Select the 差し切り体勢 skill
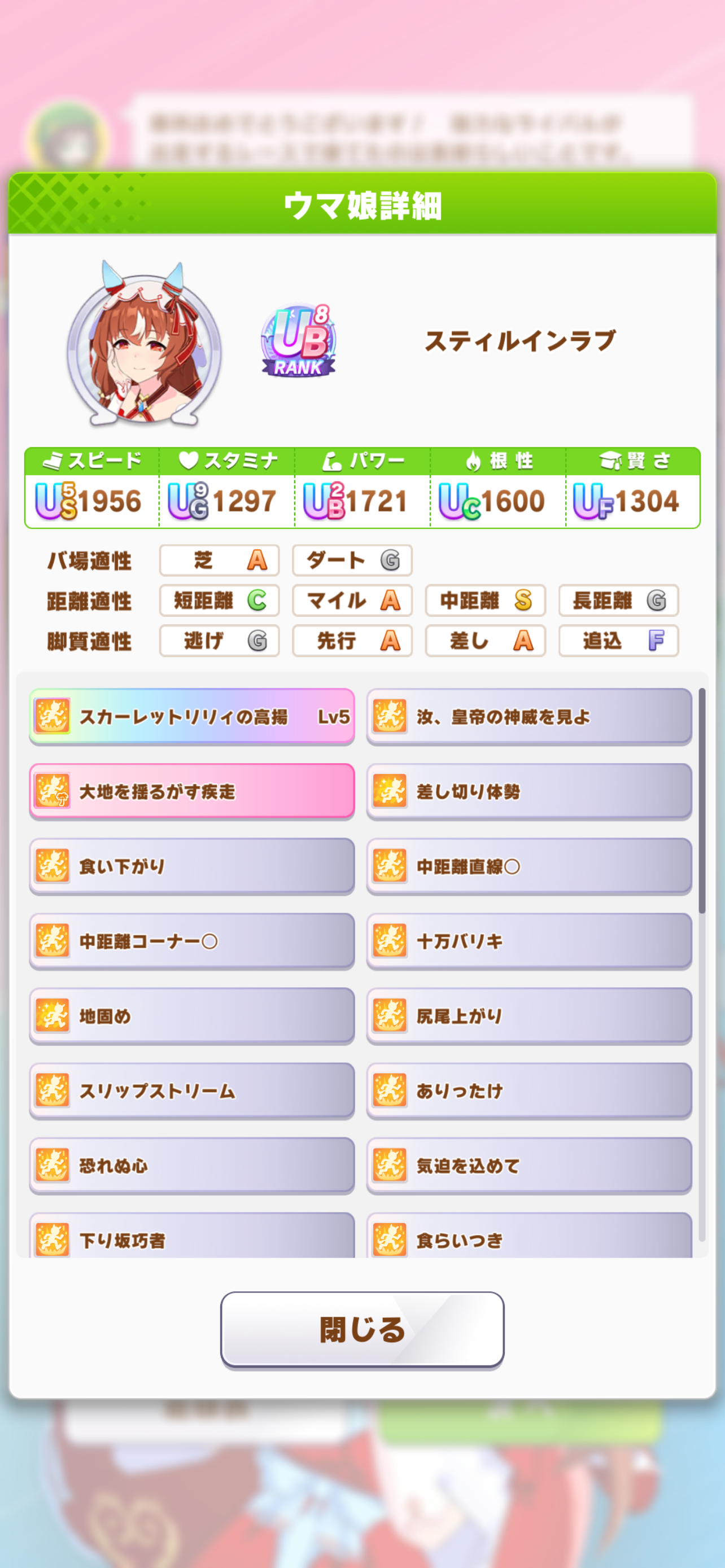 coord(529,791)
